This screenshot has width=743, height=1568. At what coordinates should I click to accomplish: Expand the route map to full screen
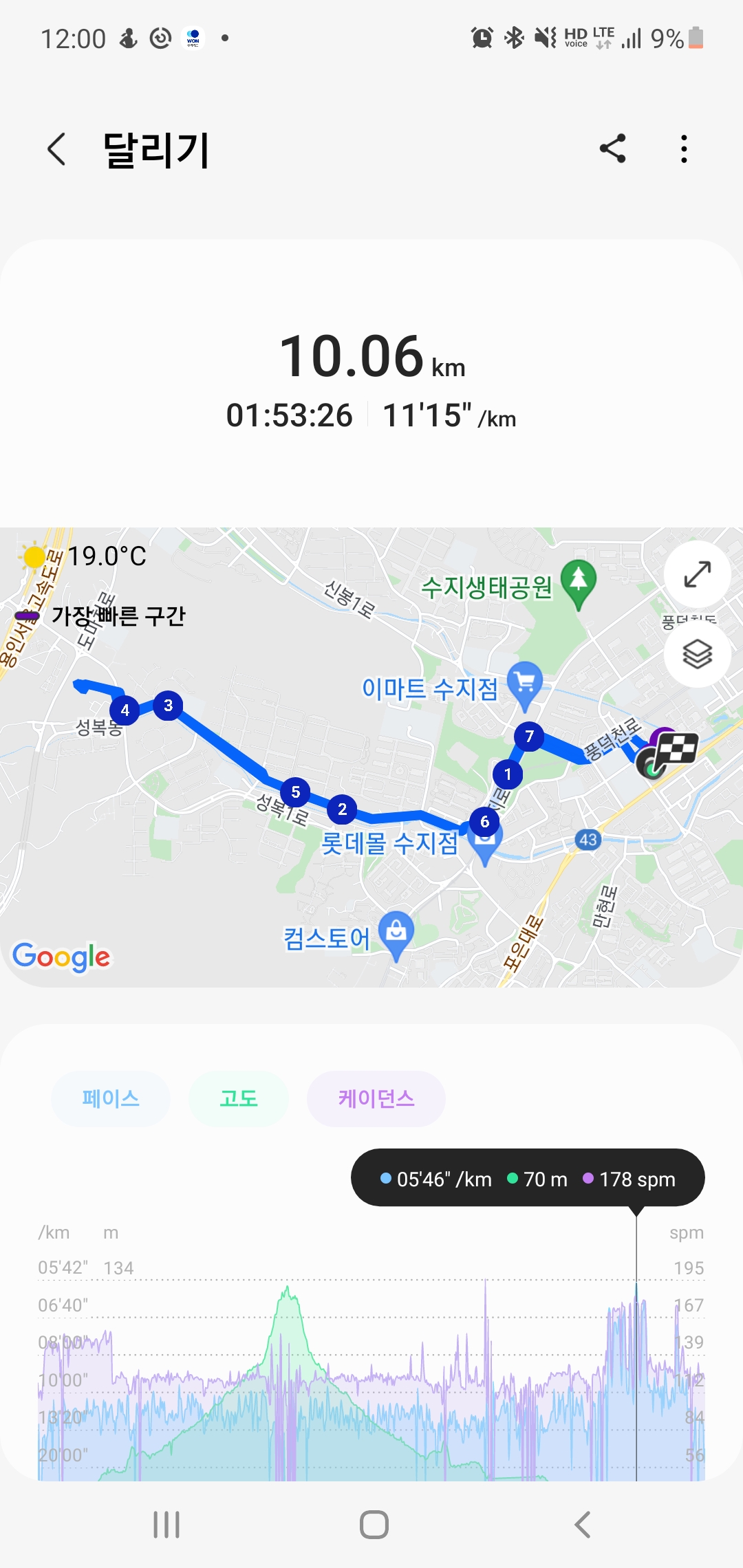click(x=697, y=575)
